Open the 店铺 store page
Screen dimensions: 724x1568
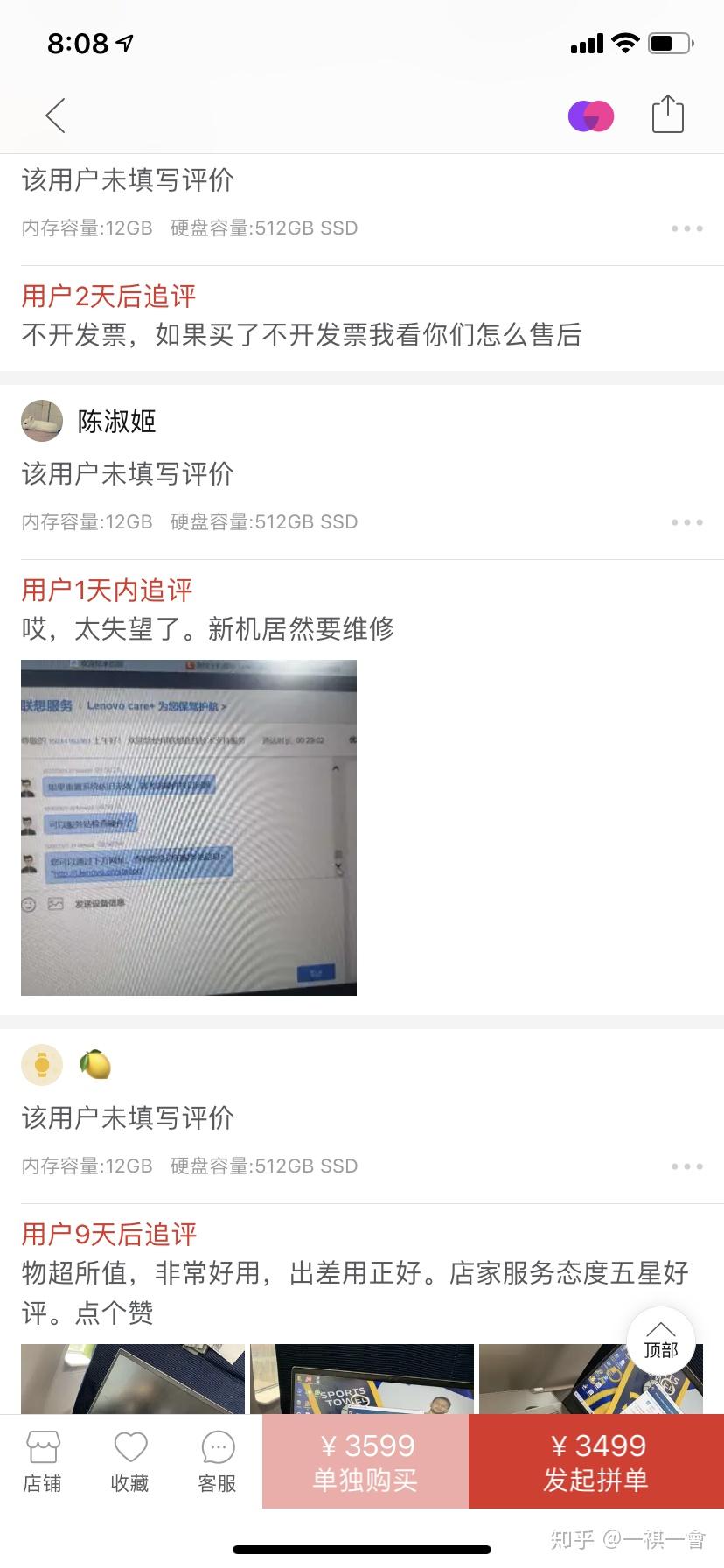(x=42, y=1463)
